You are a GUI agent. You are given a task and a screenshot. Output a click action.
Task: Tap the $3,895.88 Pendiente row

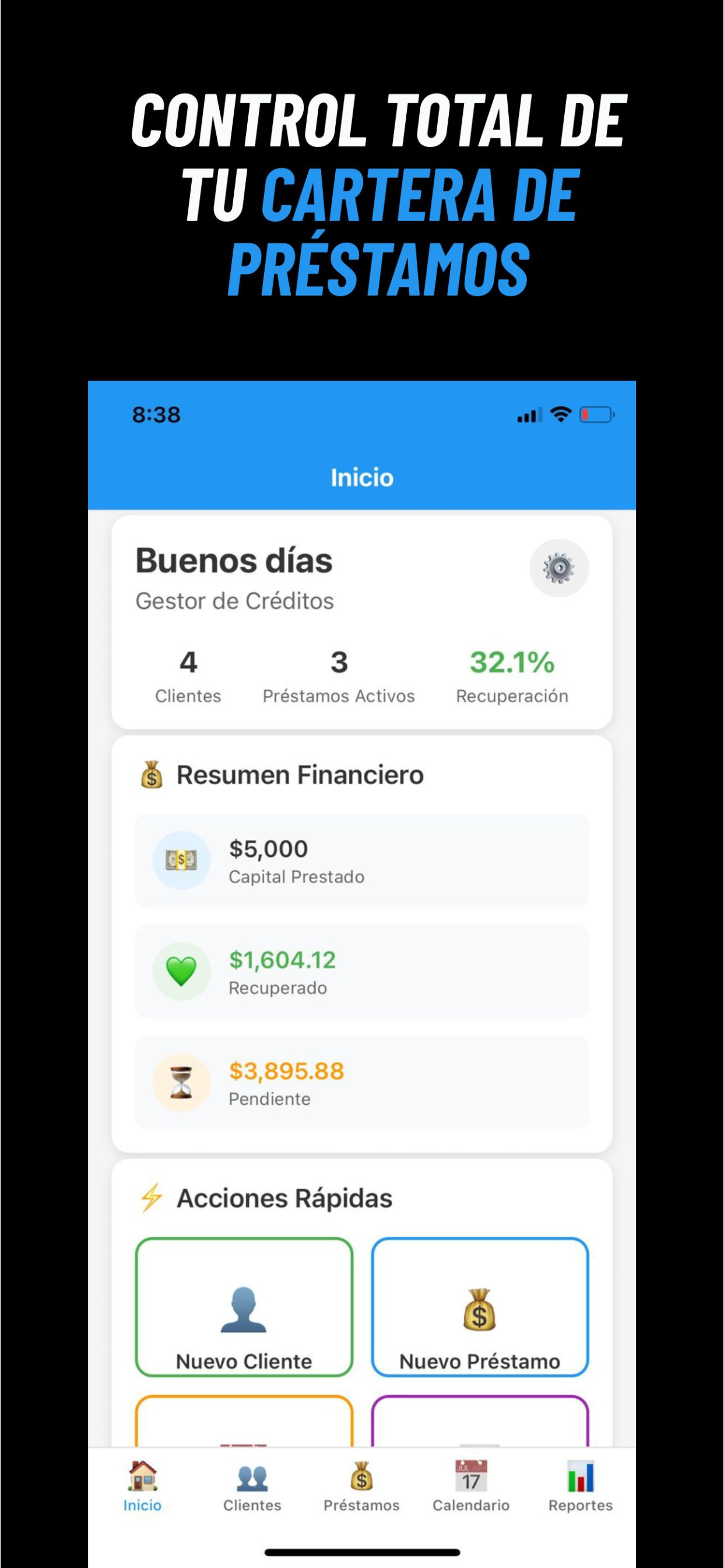click(361, 1083)
